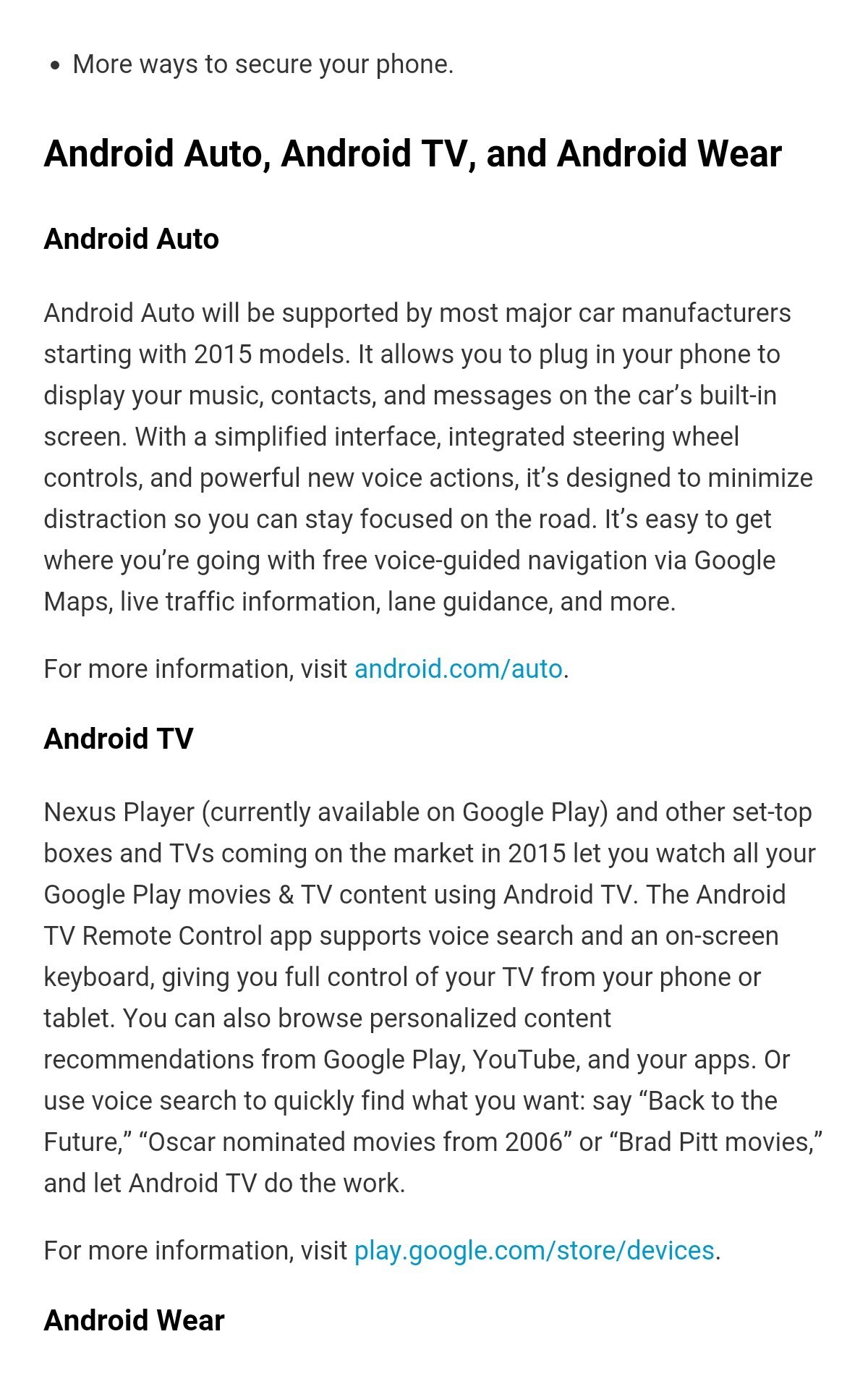Visit play.google.com/store/devices link
Image resolution: width=868 pixels, height=1389 pixels.
click(534, 1251)
